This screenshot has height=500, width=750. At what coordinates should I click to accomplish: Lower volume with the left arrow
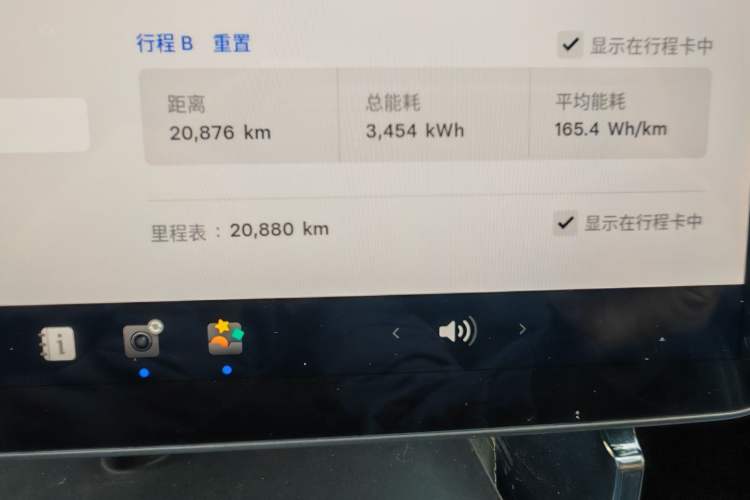pos(396,332)
